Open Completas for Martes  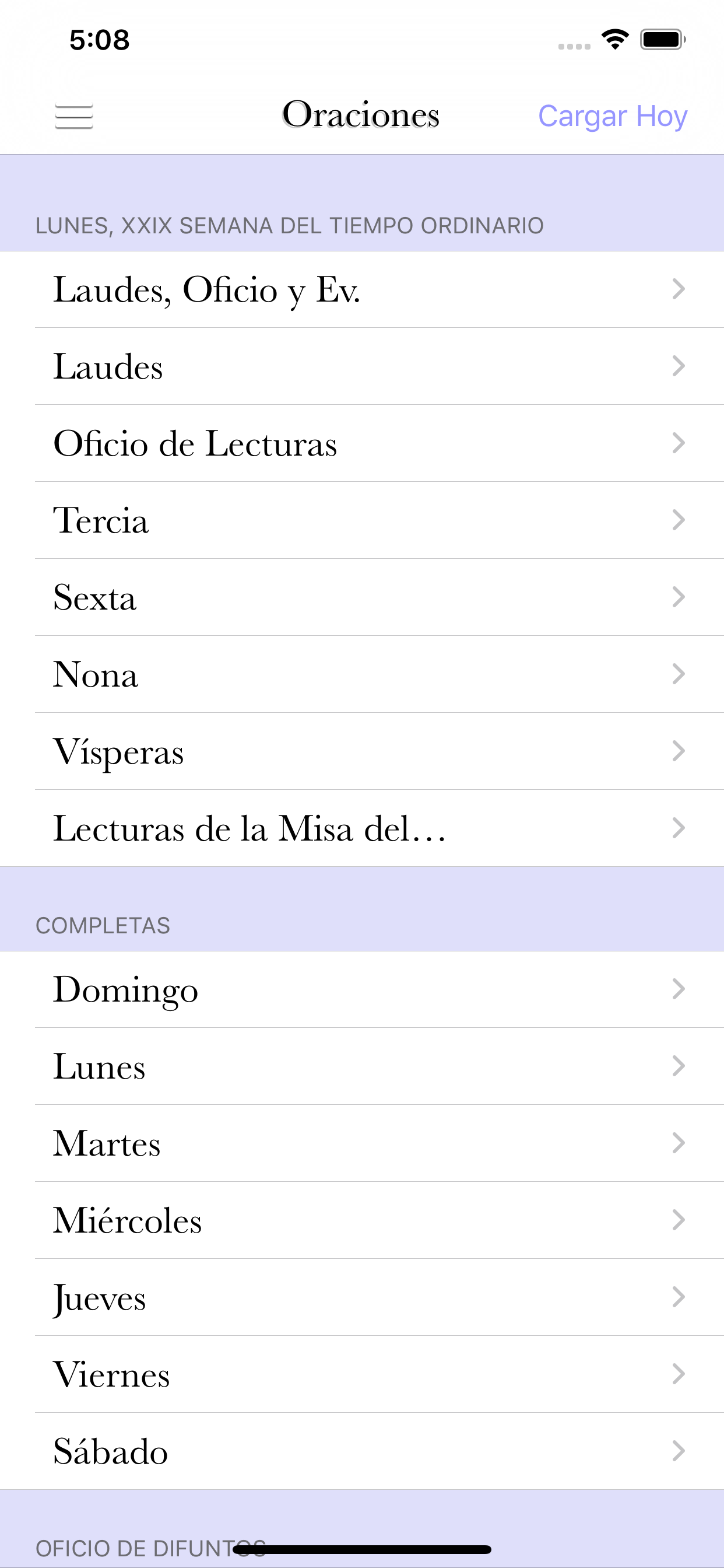pyautogui.click(x=362, y=1143)
